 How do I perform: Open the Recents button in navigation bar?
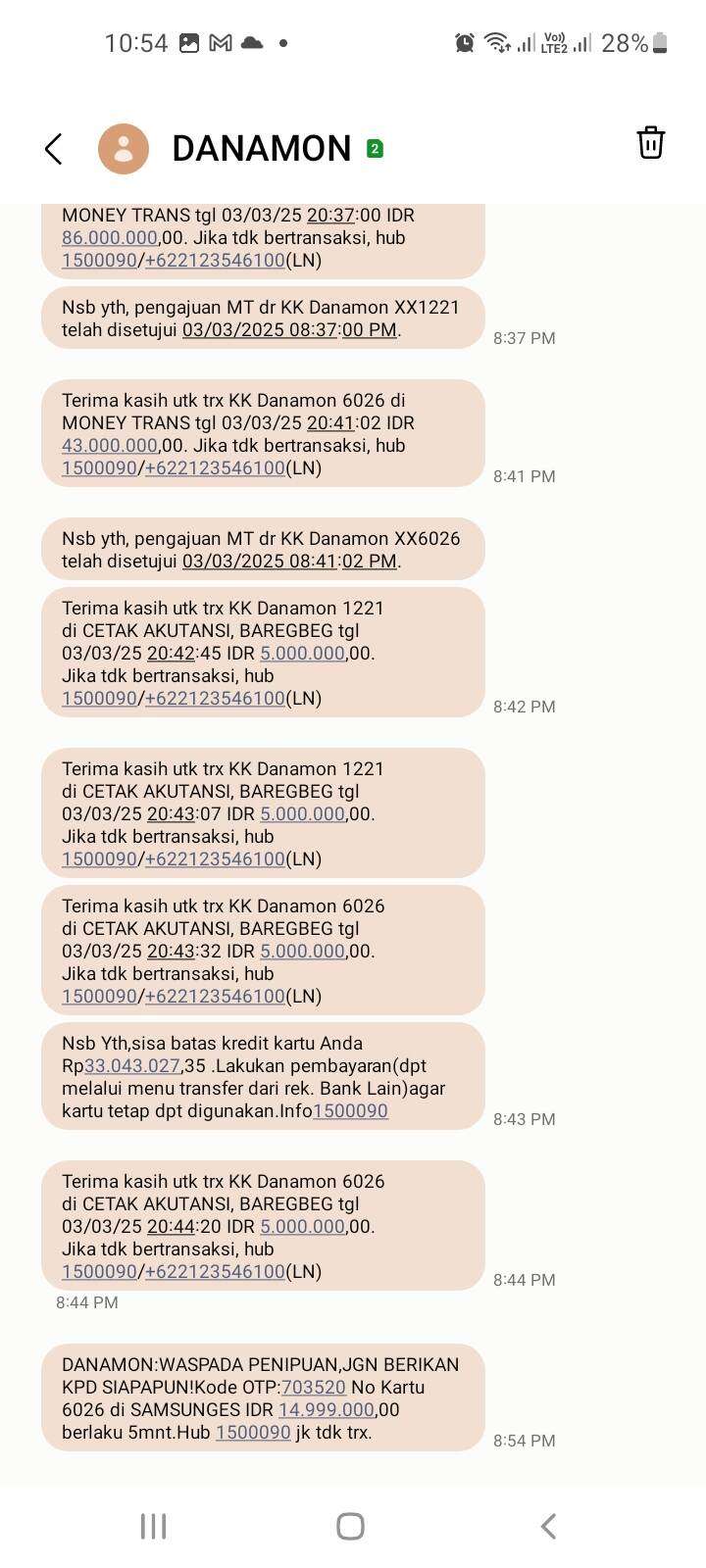tap(152, 1525)
